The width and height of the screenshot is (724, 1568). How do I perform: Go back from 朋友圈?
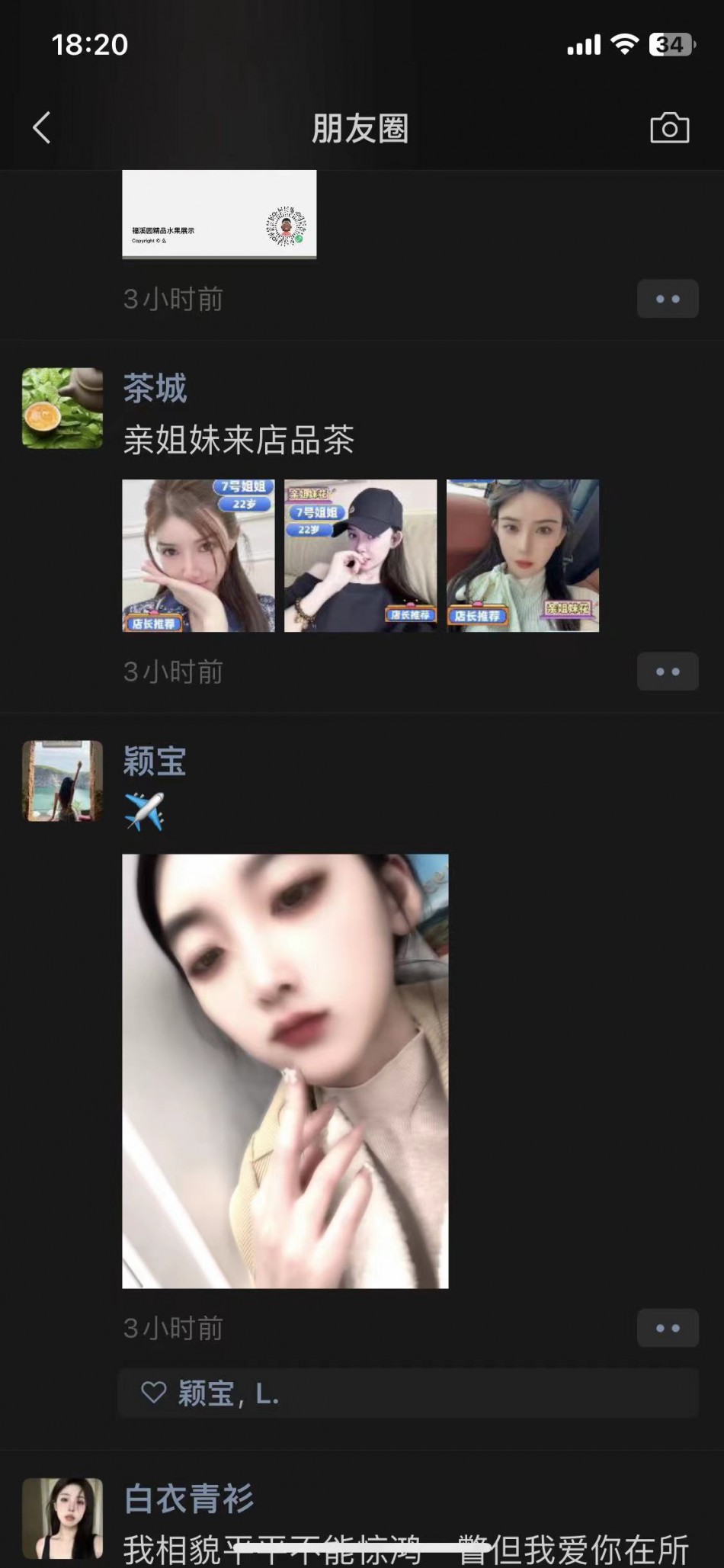[x=43, y=128]
